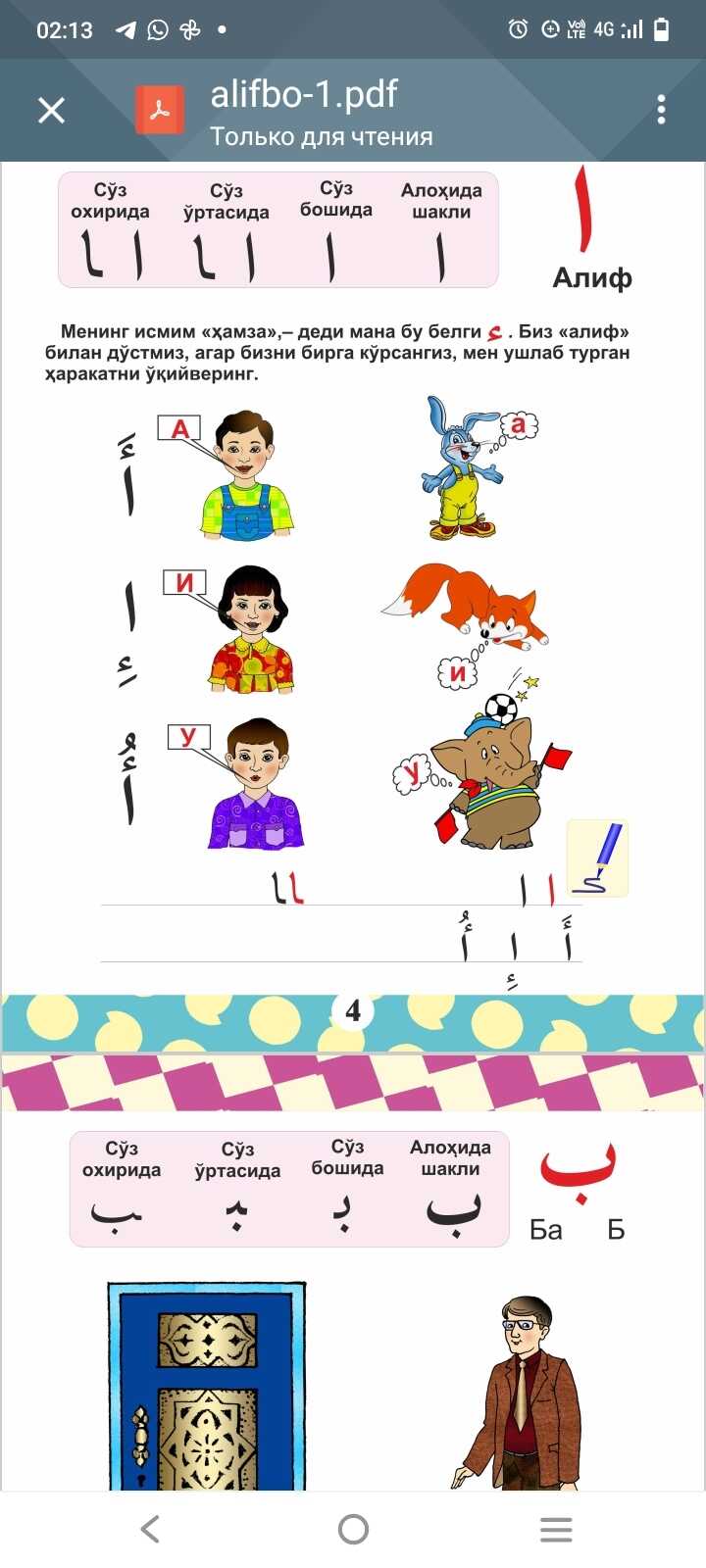Go to the home screen
This screenshot has width=706, height=1568.
[x=353, y=1529]
